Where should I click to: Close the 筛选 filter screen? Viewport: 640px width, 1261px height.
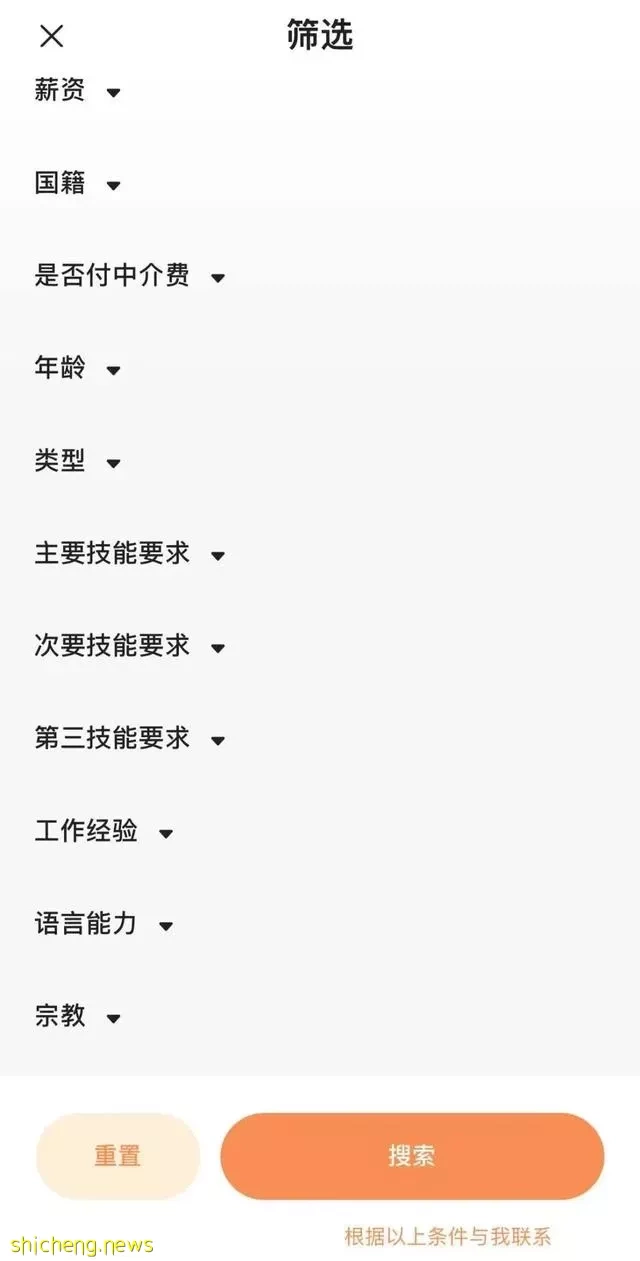(x=51, y=37)
